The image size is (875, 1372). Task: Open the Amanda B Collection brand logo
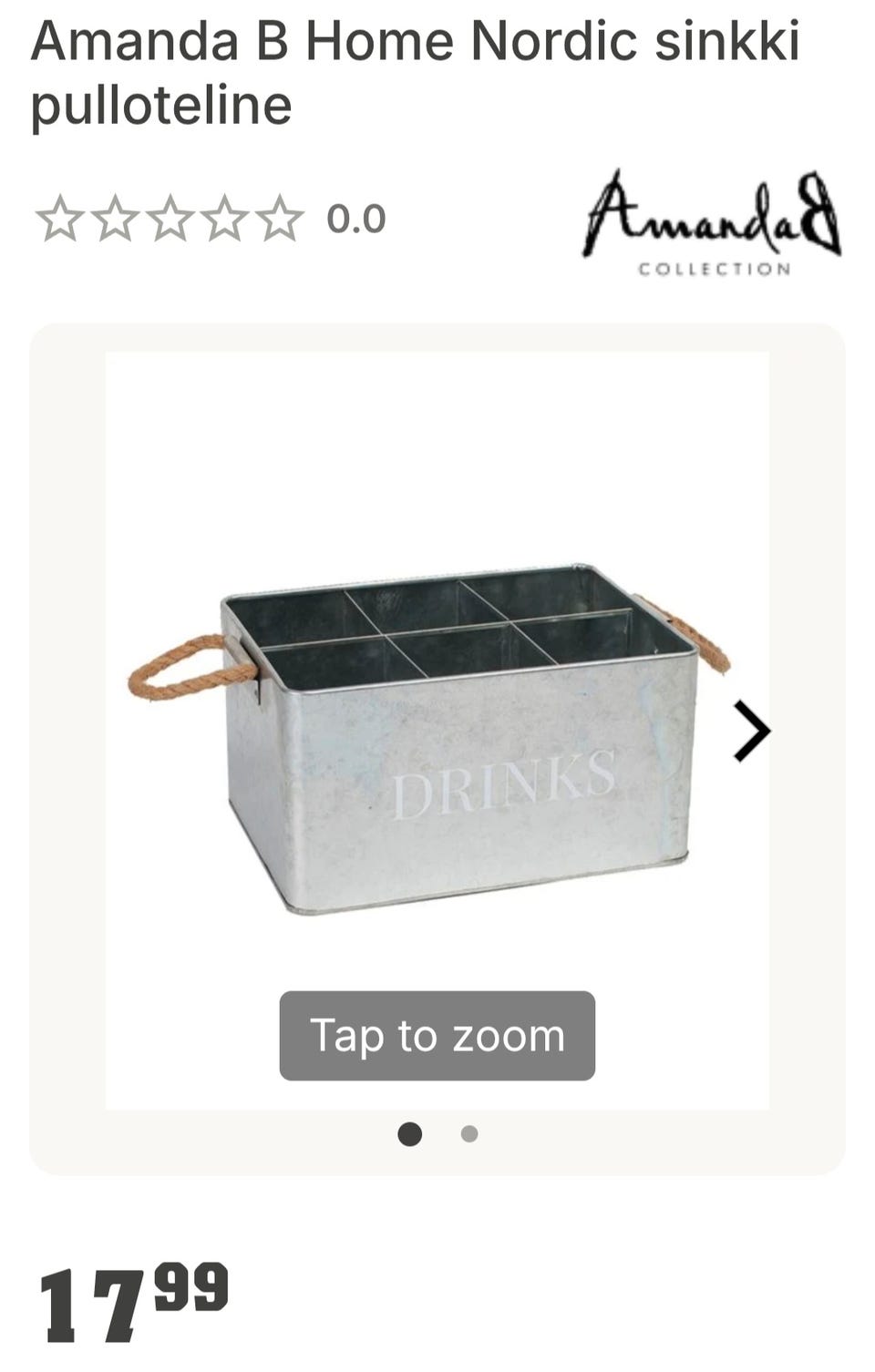(712, 223)
